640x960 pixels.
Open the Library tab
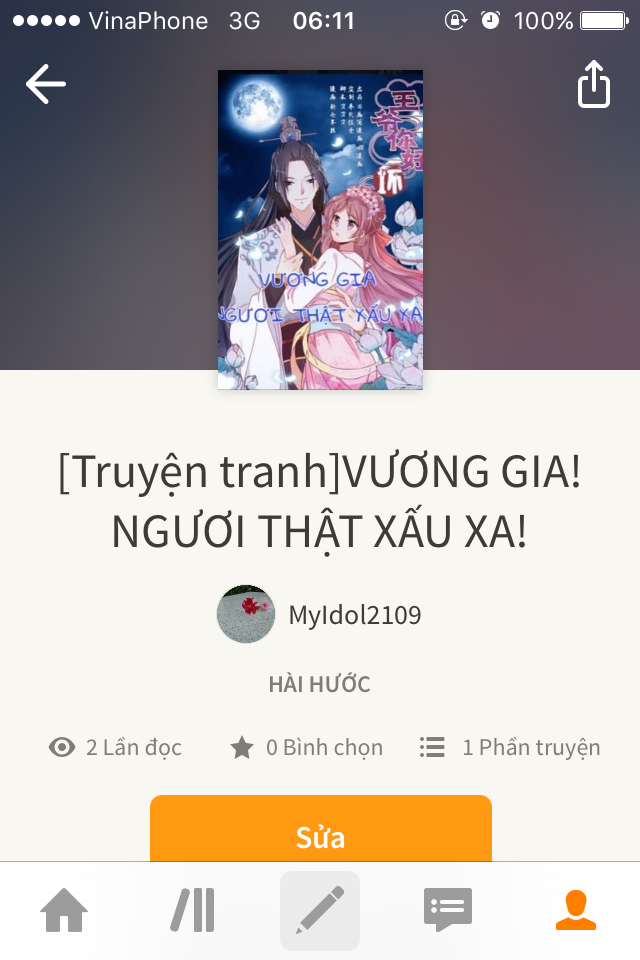pyautogui.click(x=192, y=910)
